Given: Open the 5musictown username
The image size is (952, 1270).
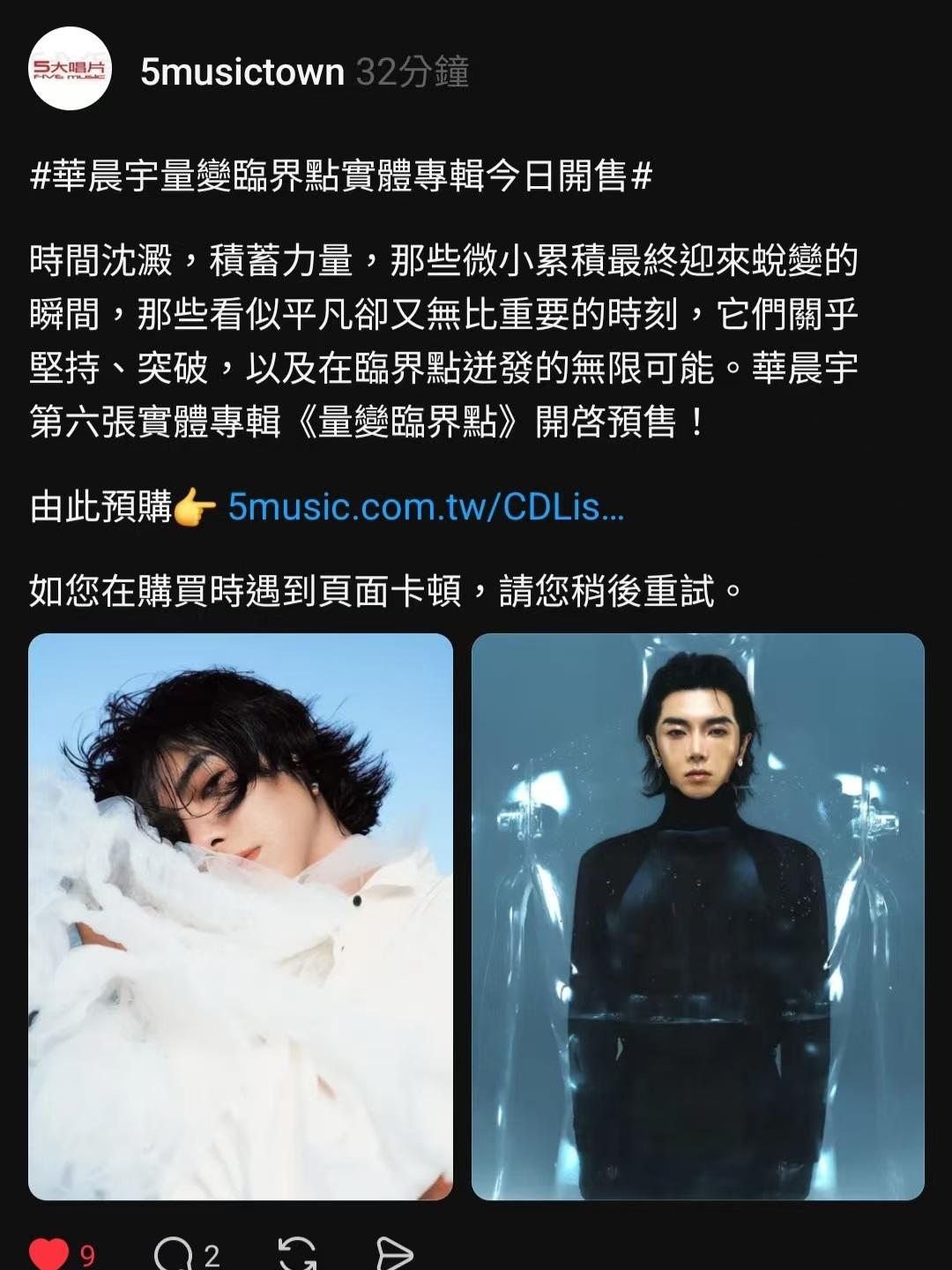Looking at the screenshot, I should pyautogui.click(x=242, y=72).
